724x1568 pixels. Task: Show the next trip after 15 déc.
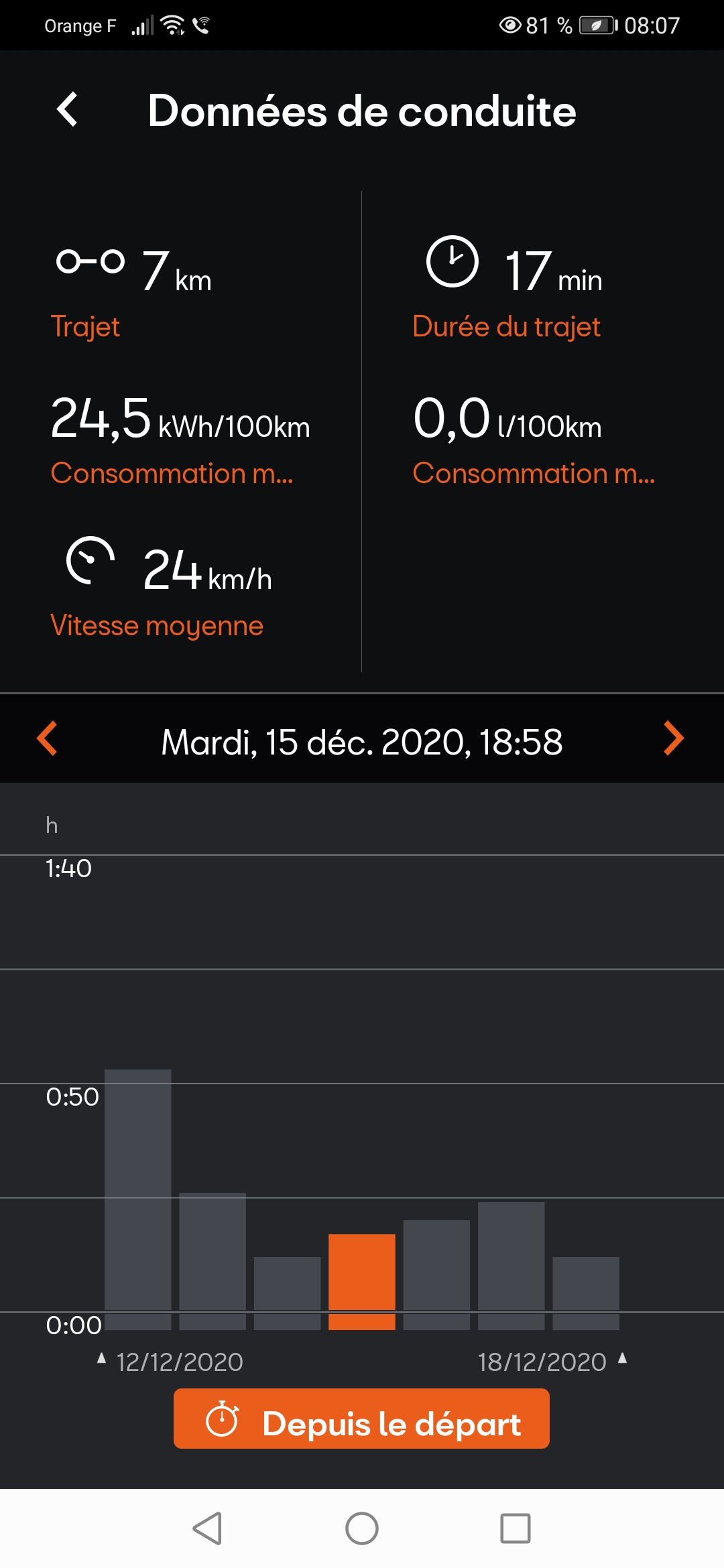[674, 738]
